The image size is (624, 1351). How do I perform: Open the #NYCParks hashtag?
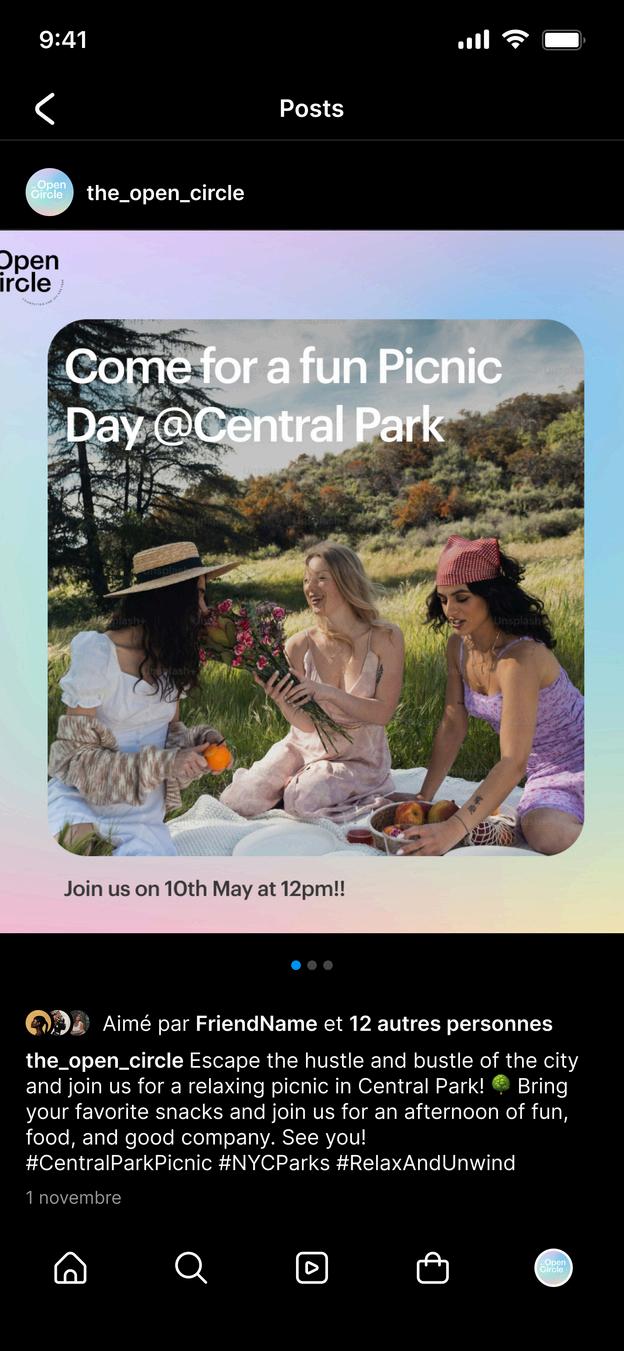click(274, 1163)
